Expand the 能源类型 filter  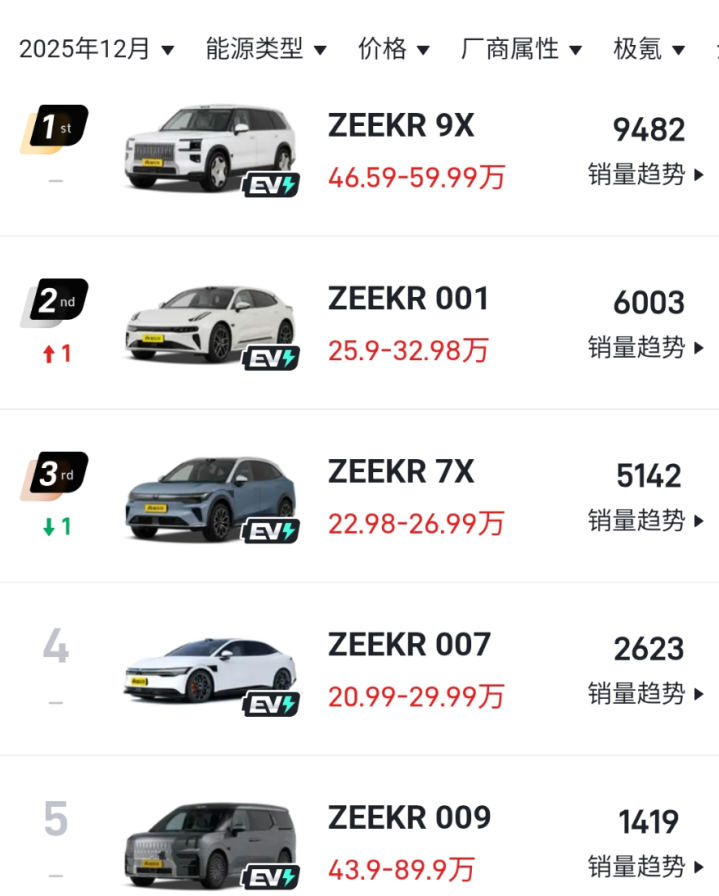pos(266,49)
